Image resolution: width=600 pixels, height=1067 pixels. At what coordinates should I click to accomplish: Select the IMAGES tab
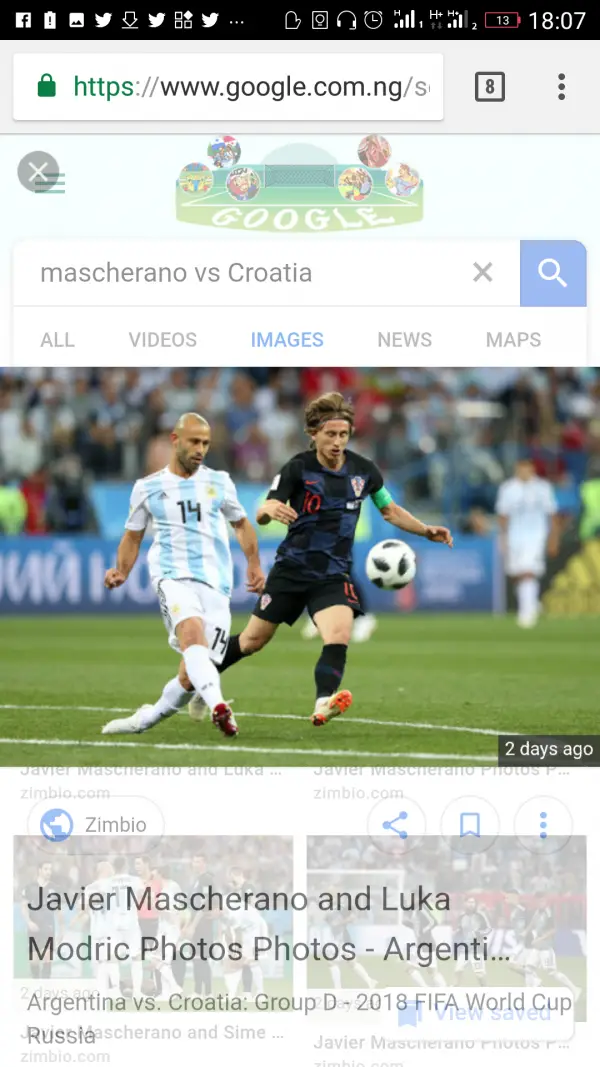(x=287, y=340)
